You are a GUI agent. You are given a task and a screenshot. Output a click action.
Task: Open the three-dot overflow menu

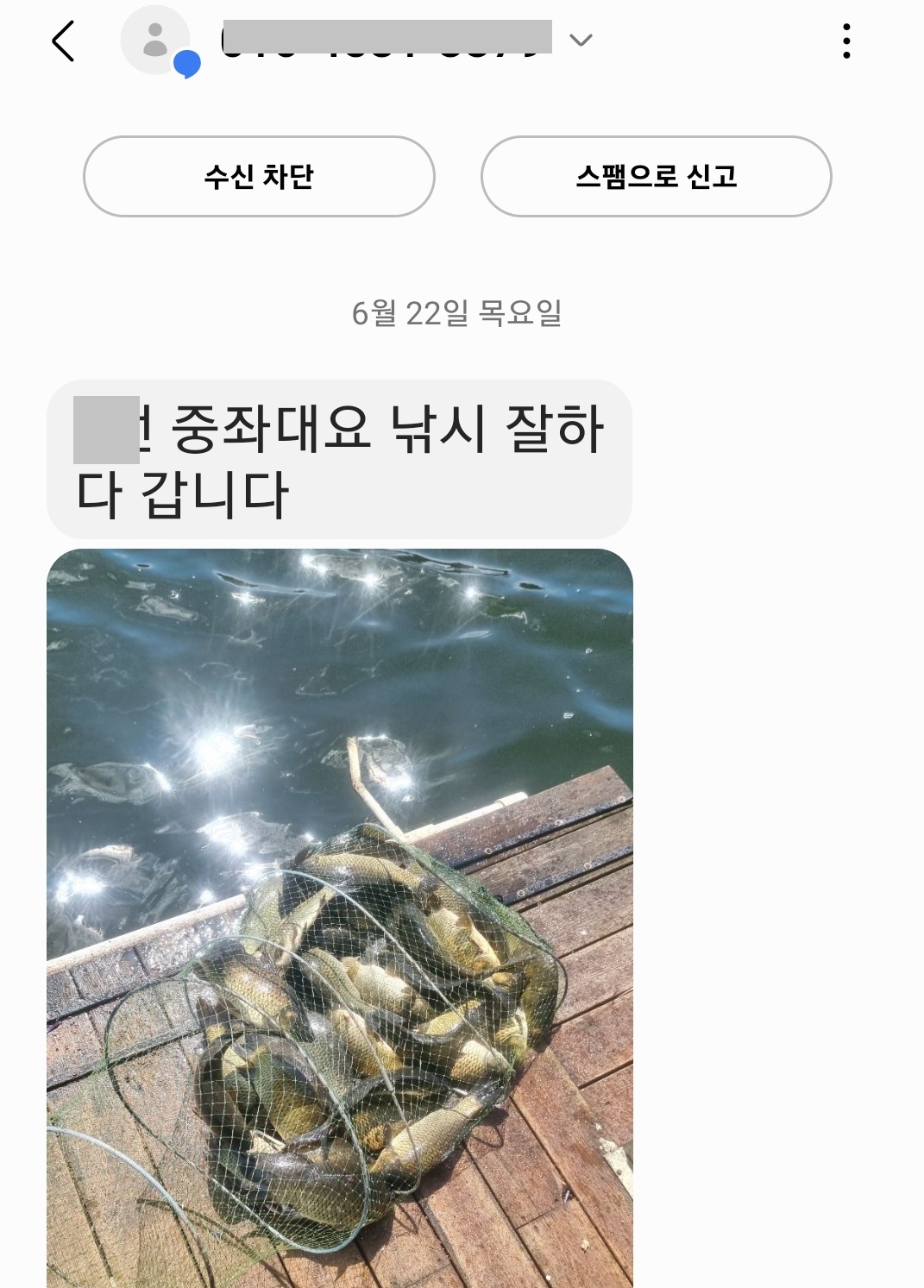(846, 41)
